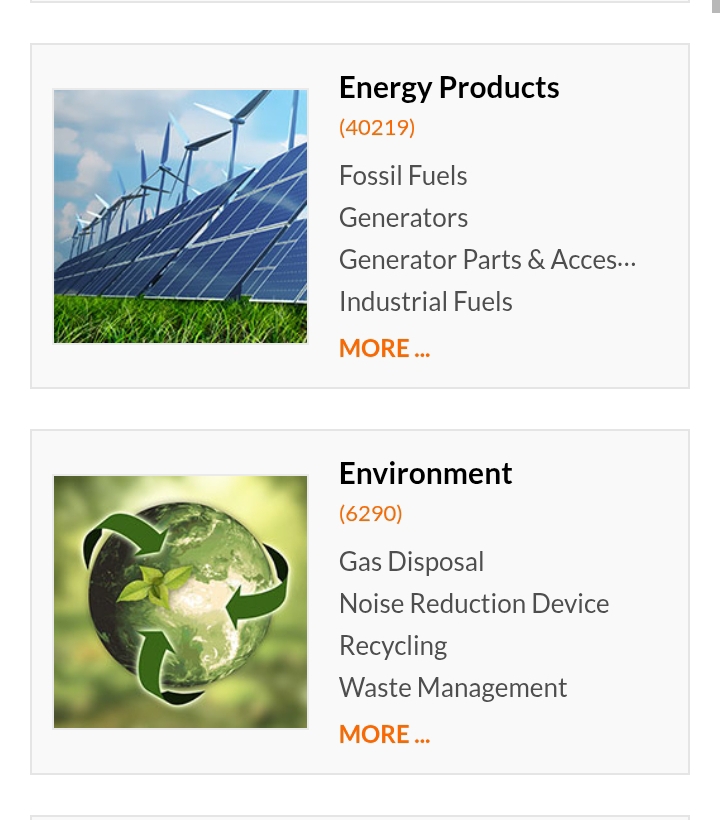
Task: Open Generator Parts & Accessories link
Action: 487,260
